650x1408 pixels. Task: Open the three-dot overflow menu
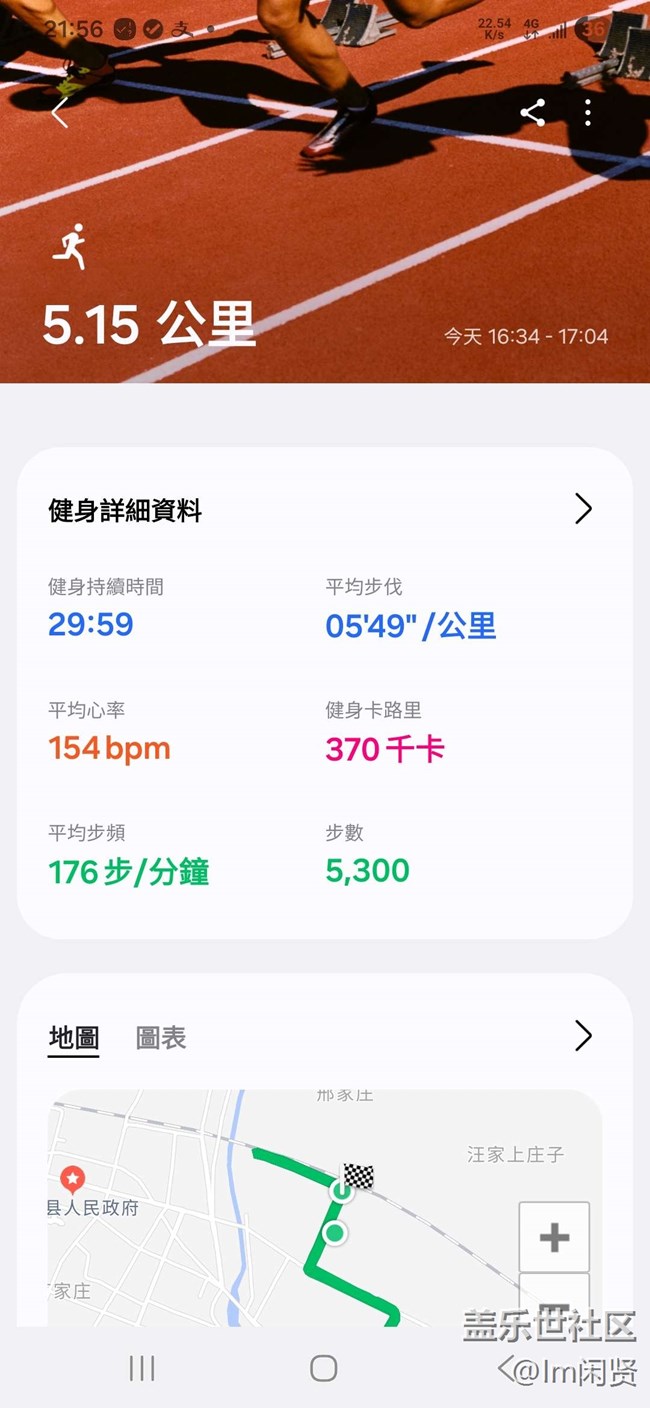[588, 112]
